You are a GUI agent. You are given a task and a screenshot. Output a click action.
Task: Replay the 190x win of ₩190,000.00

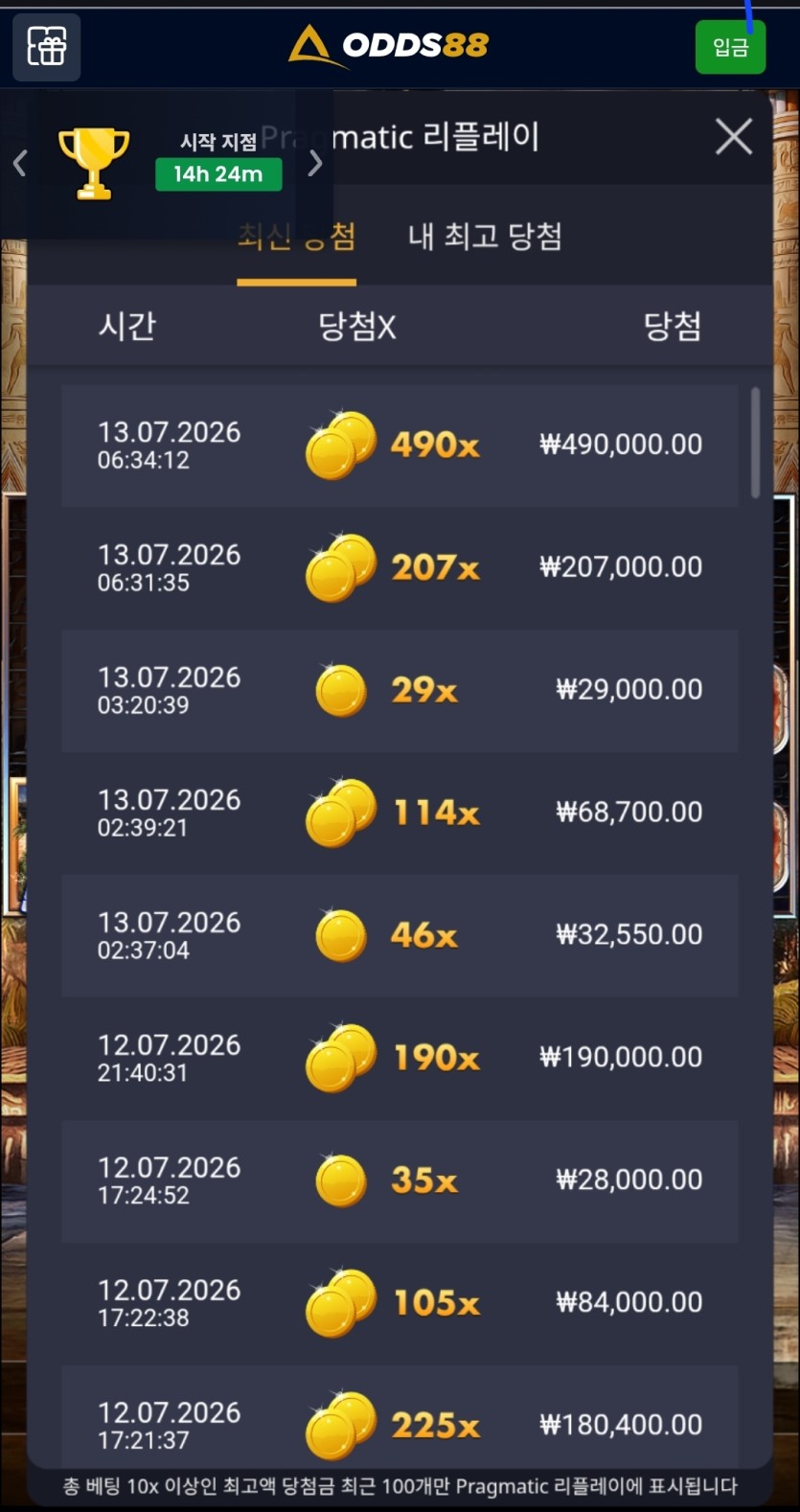400,1059
